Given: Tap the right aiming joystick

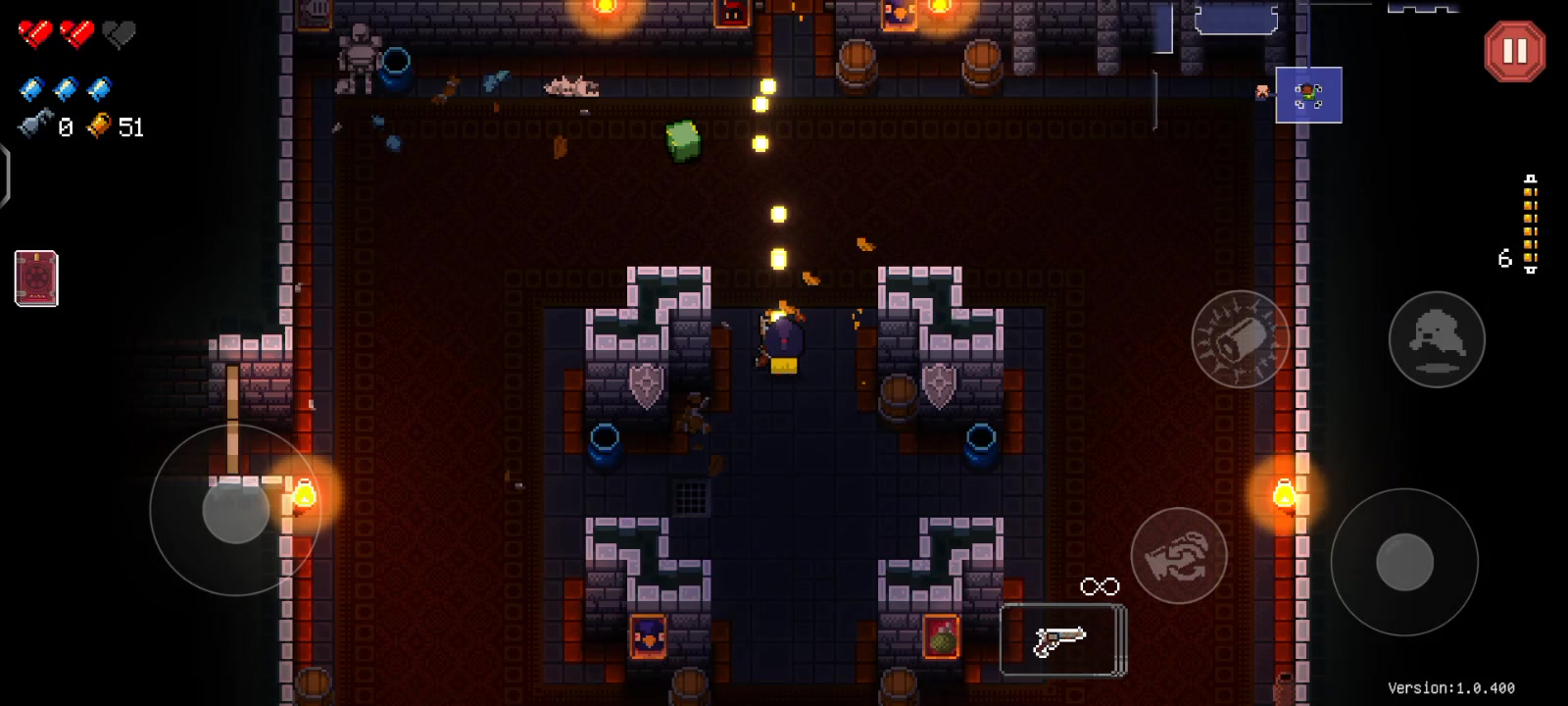Looking at the screenshot, I should point(1403,562).
